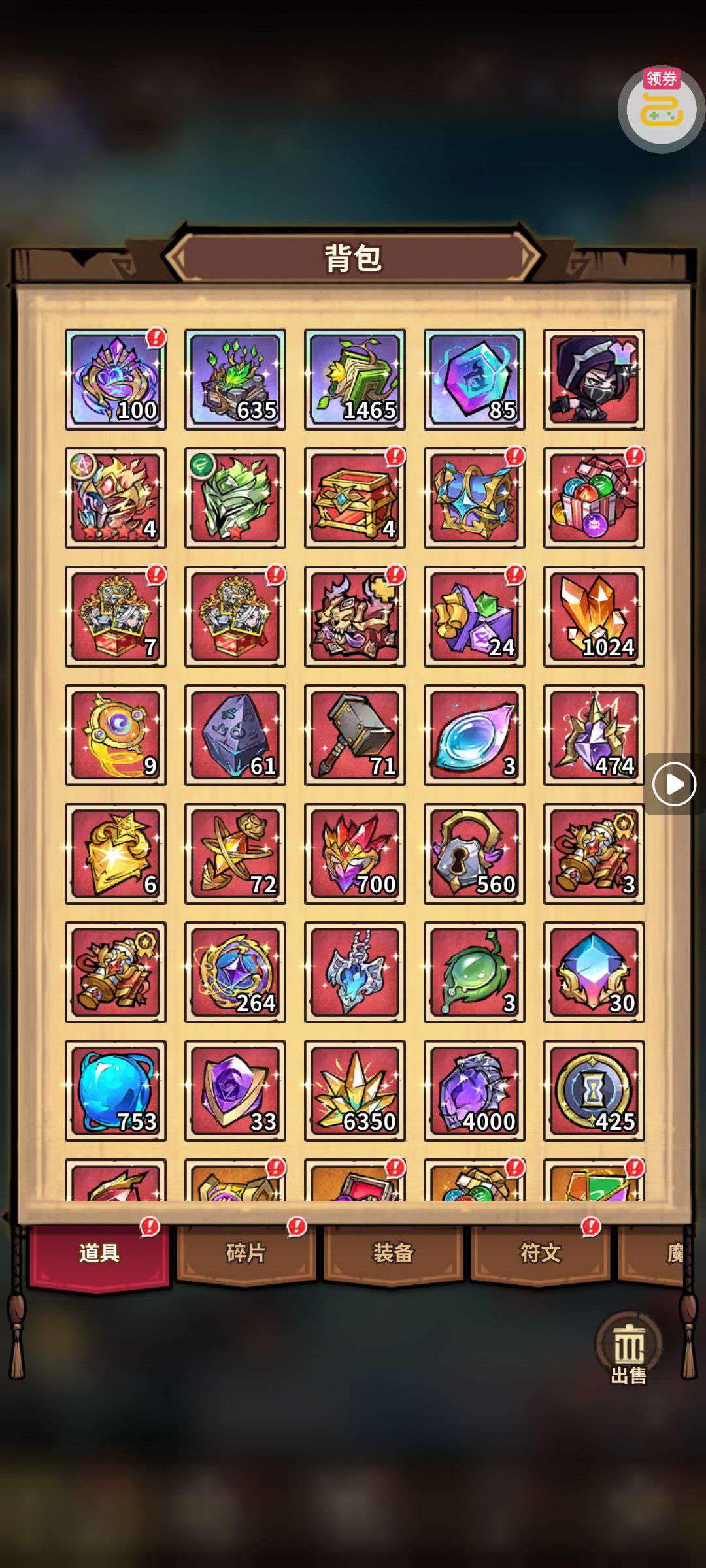The image size is (706, 1568).
Task: Select the purple crystal item with 100
Action: [116, 379]
